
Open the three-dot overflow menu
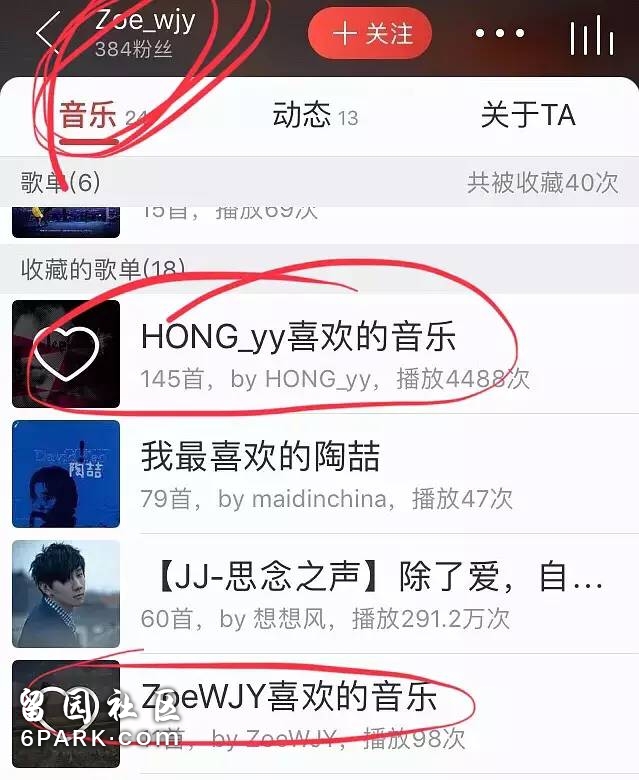499,34
